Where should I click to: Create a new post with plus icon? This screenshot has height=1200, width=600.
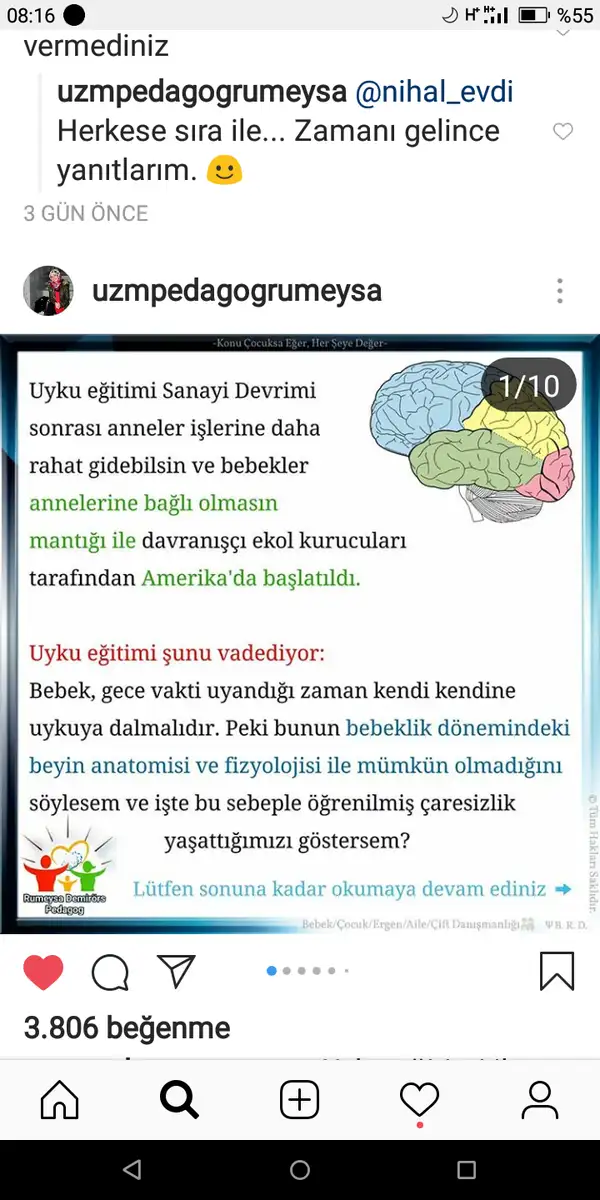(300, 1100)
